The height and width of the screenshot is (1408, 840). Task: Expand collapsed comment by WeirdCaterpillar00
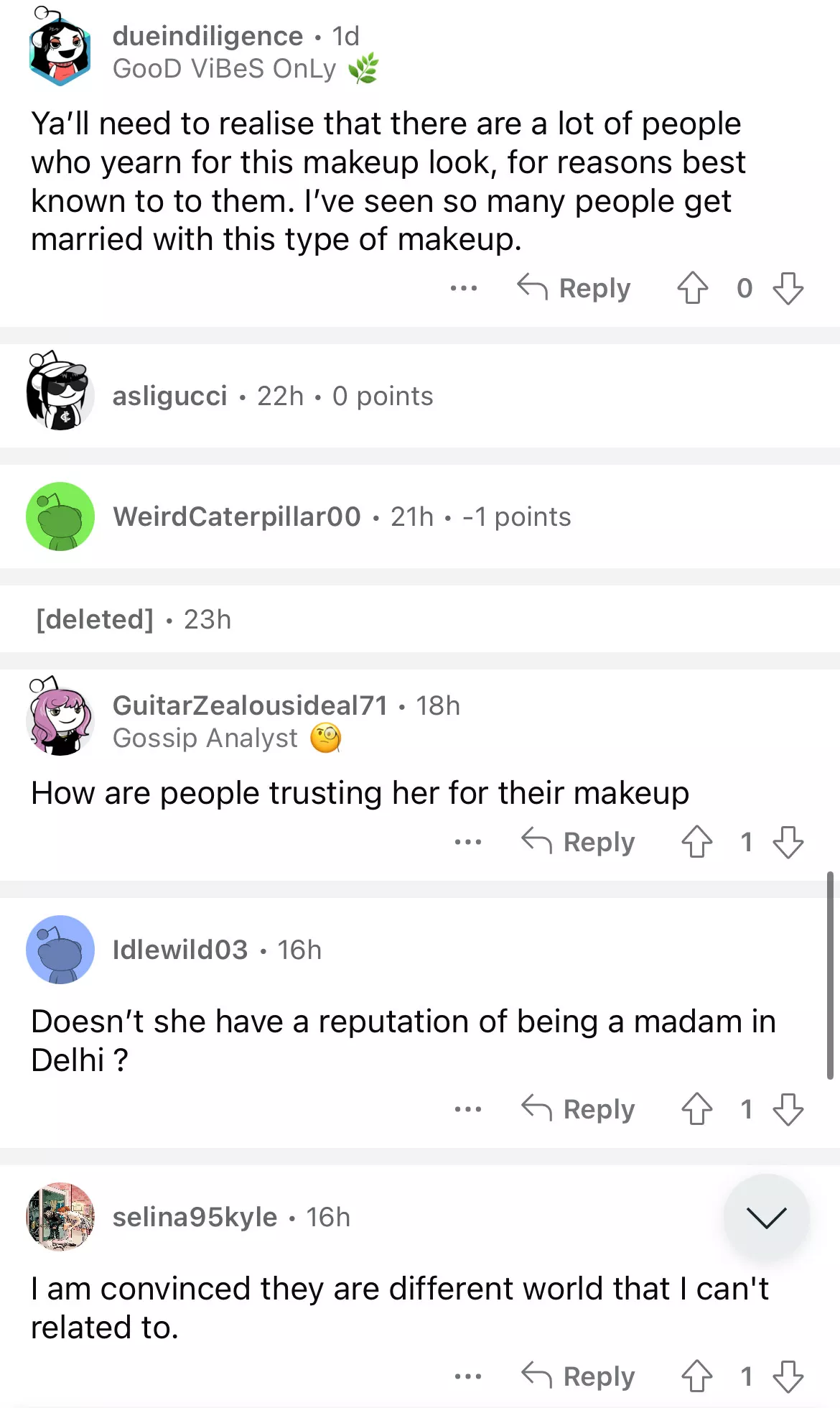(x=341, y=517)
